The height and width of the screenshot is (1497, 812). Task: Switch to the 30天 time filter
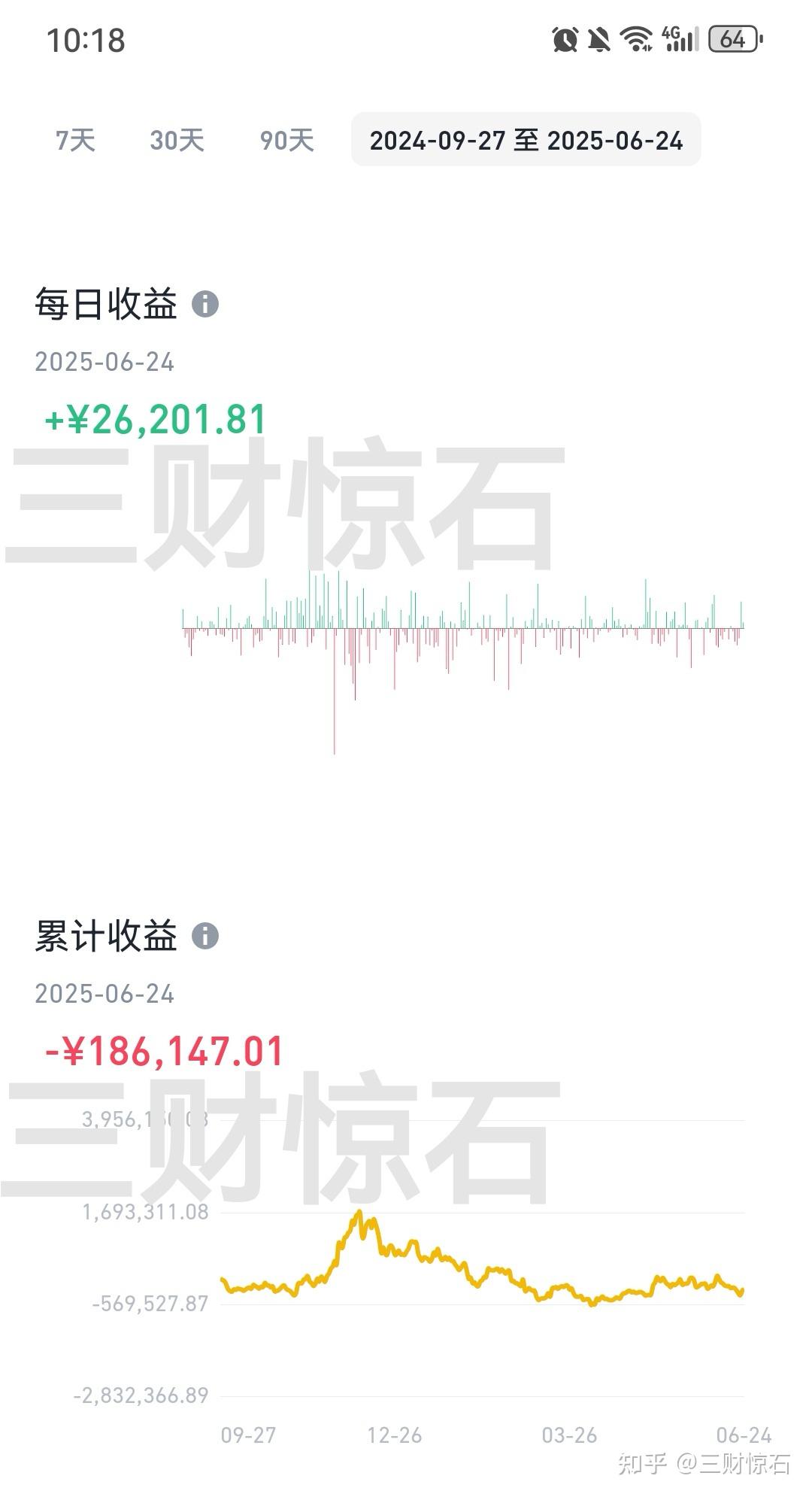[x=177, y=141]
